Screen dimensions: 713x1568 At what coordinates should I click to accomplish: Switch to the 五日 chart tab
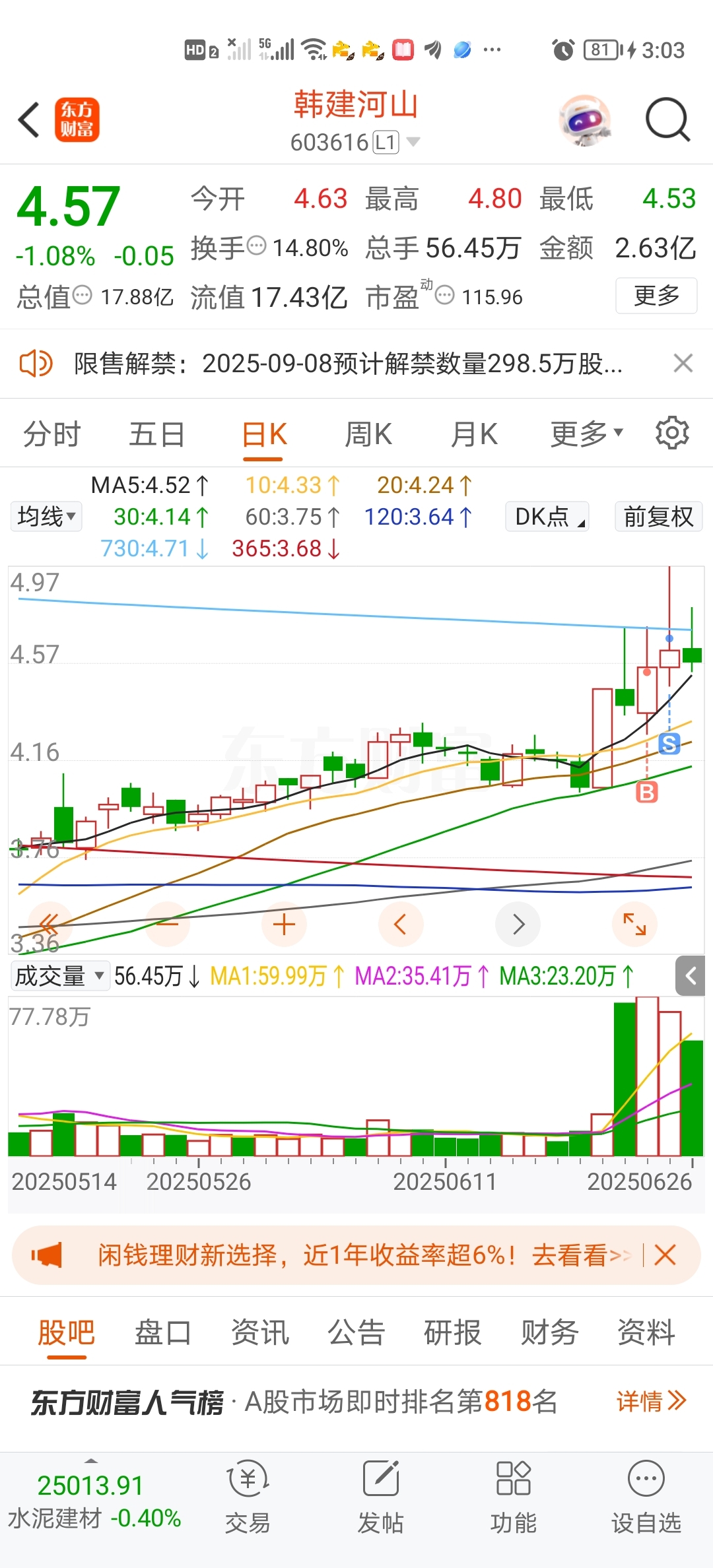pyautogui.click(x=156, y=434)
